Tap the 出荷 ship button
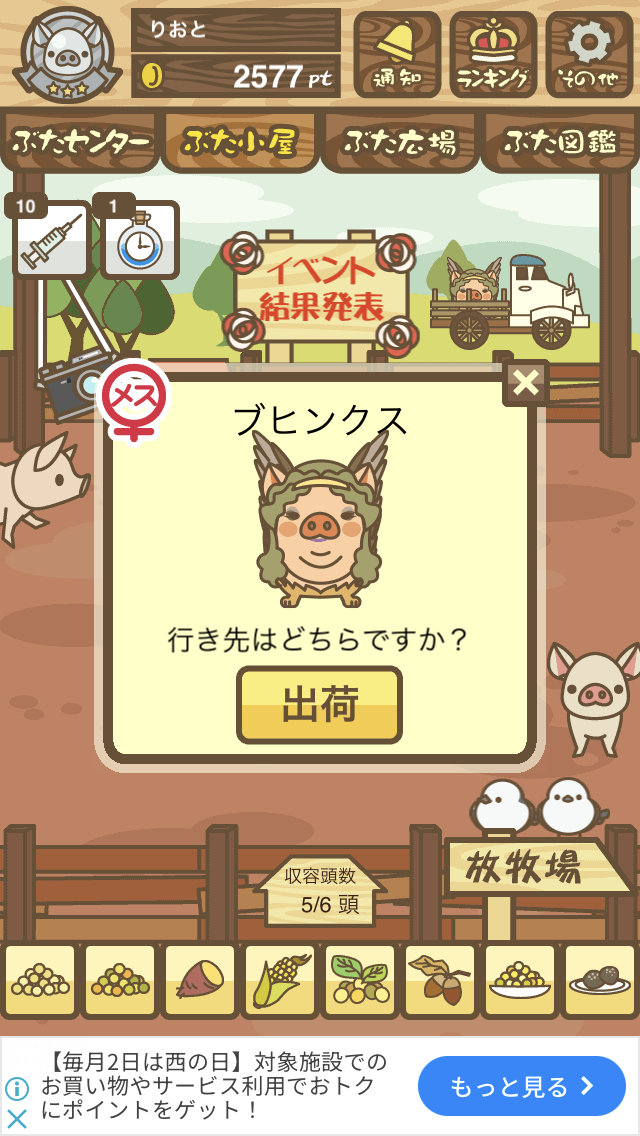Viewport: 640px width, 1136px height. 319,705
